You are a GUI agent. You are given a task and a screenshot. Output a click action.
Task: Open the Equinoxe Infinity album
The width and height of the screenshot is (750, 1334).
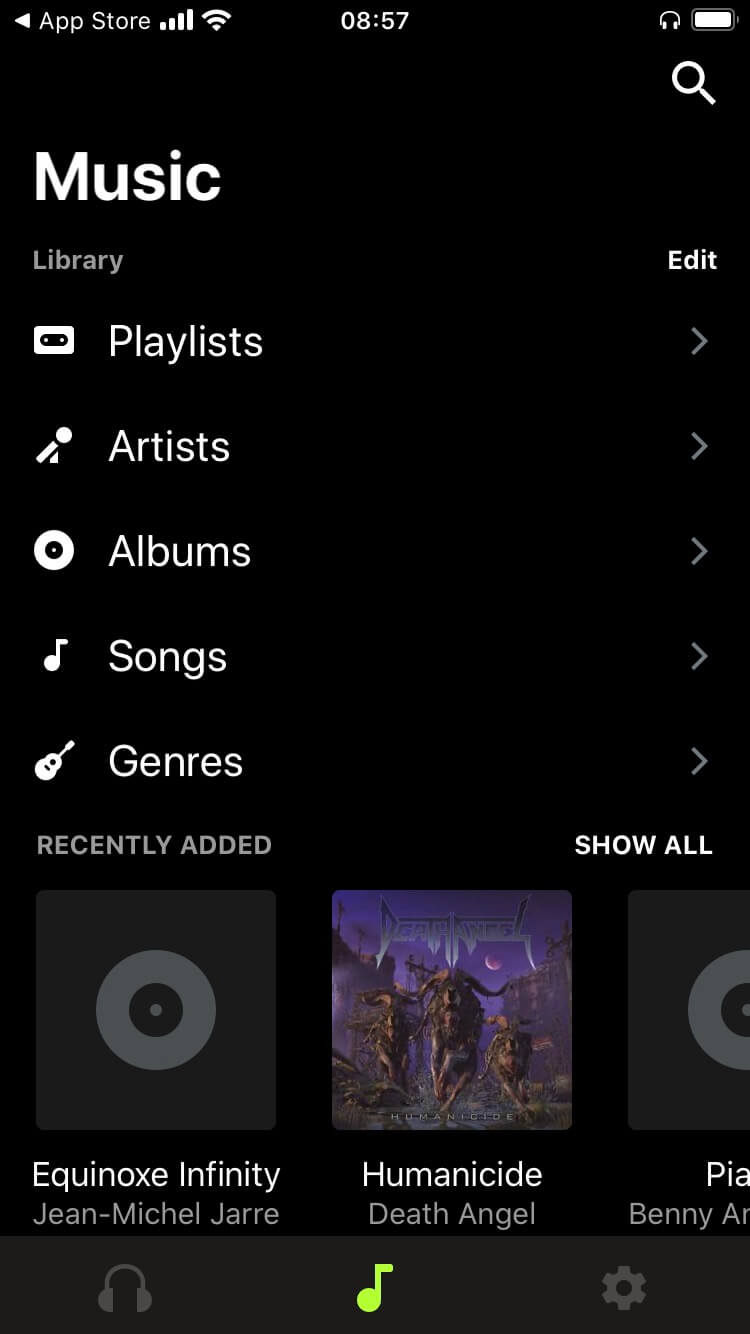(x=156, y=1010)
